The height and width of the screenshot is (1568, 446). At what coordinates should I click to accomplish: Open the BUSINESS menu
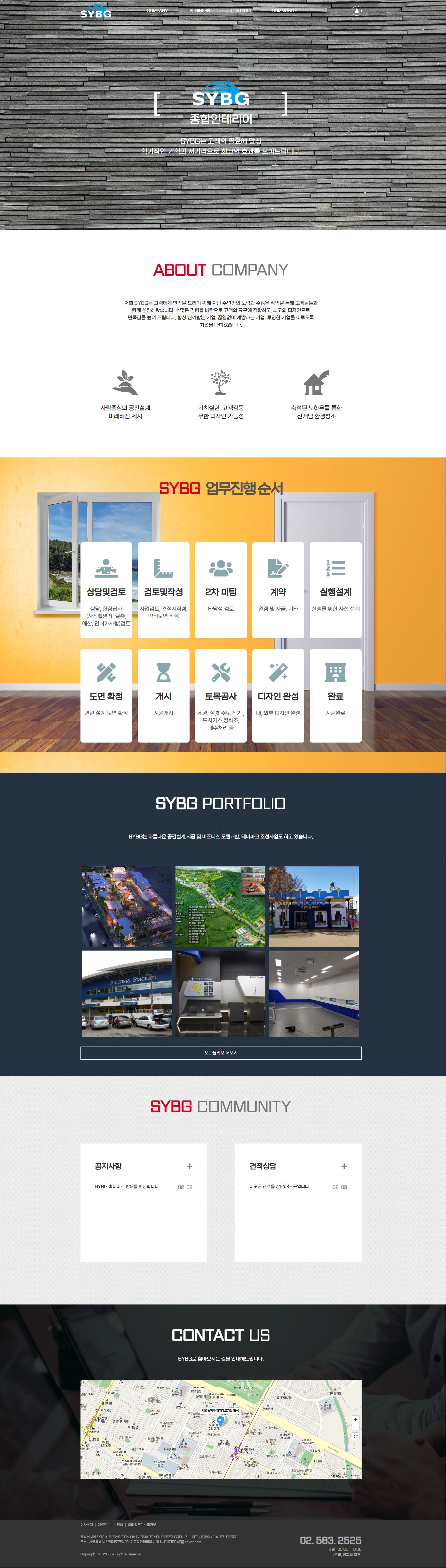click(199, 11)
